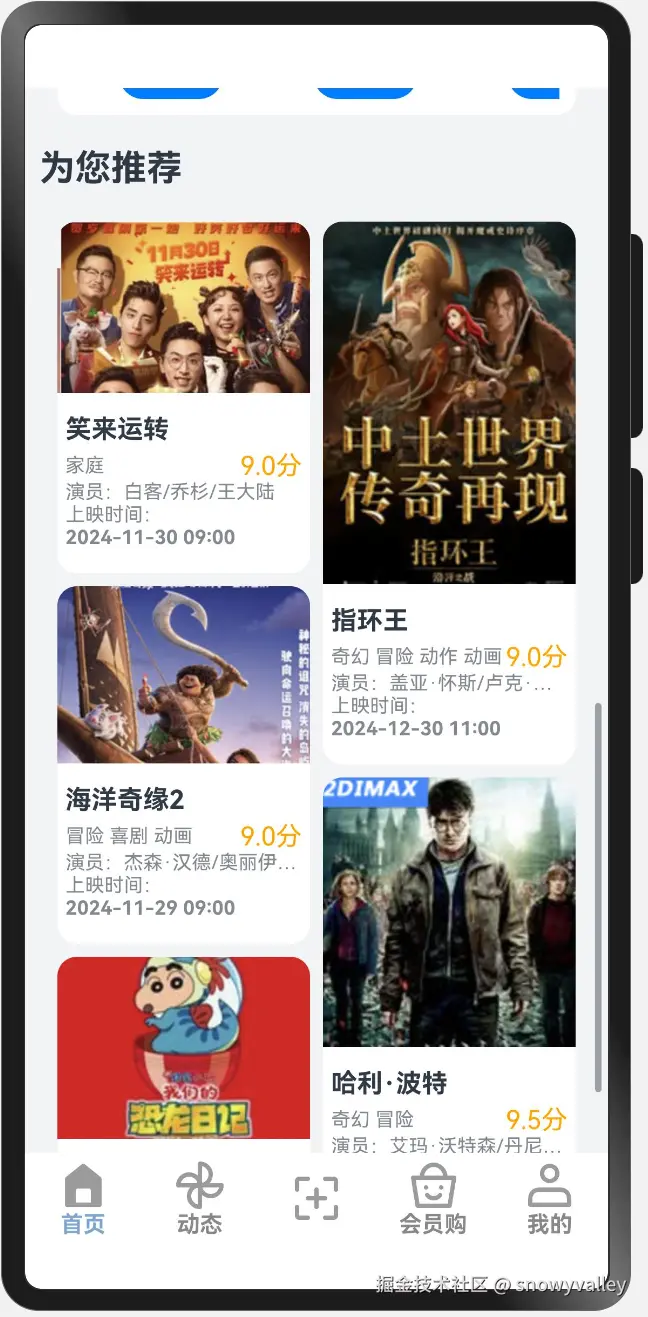Select the 海洋奇缘2 movie card
648x1317 pixels.
point(184,764)
